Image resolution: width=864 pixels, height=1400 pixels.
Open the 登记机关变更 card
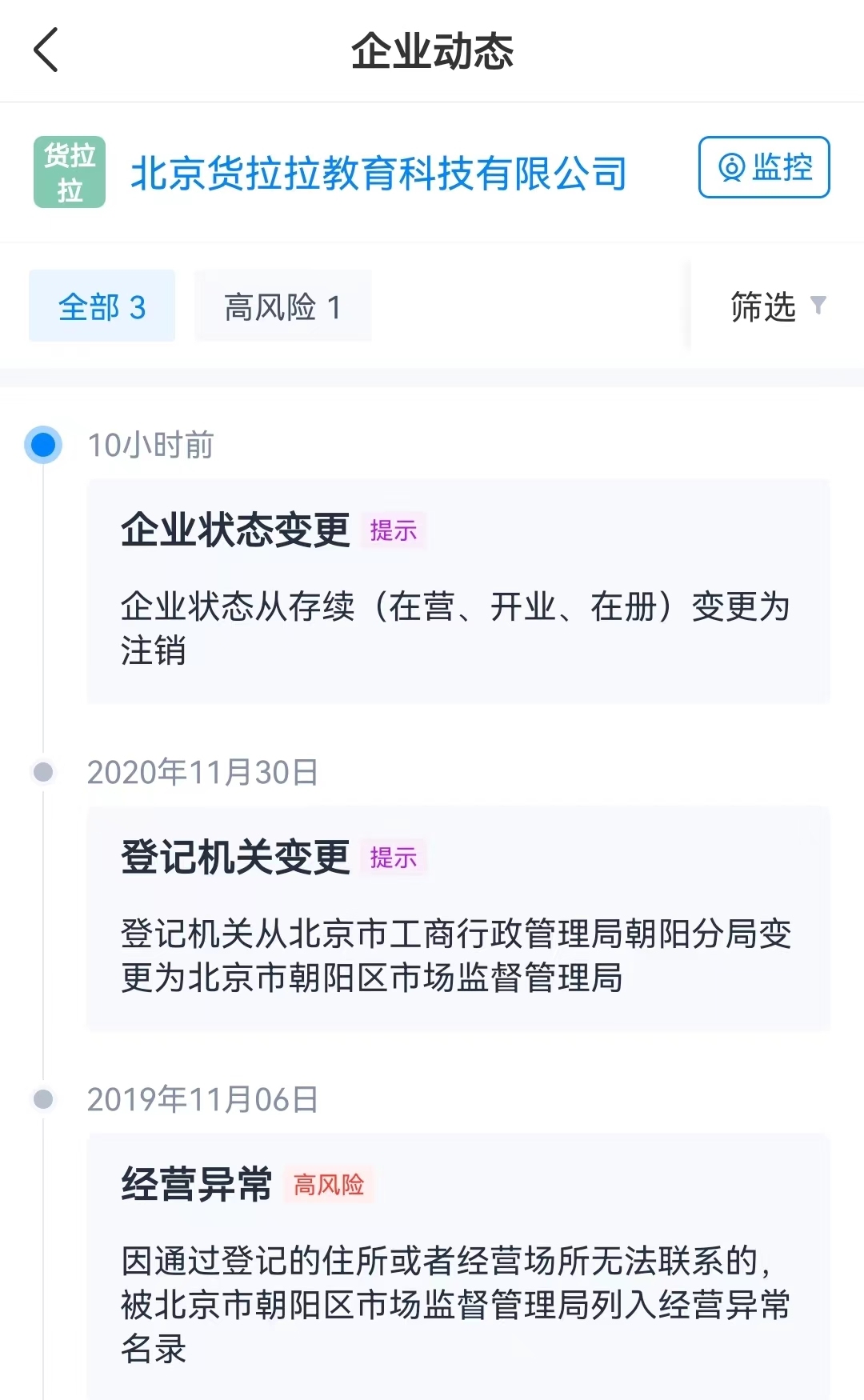(458, 918)
